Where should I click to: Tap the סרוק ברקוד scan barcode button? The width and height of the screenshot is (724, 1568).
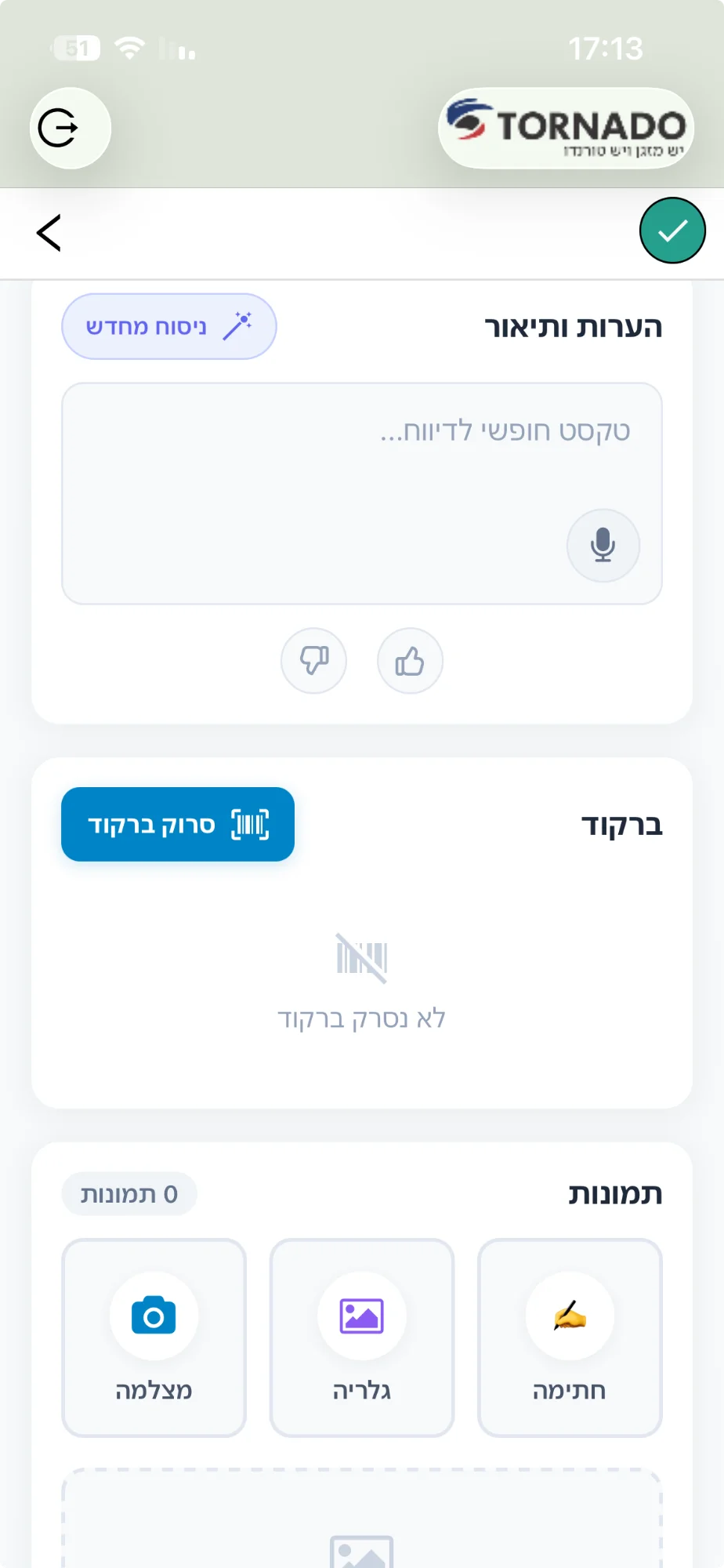tap(178, 825)
